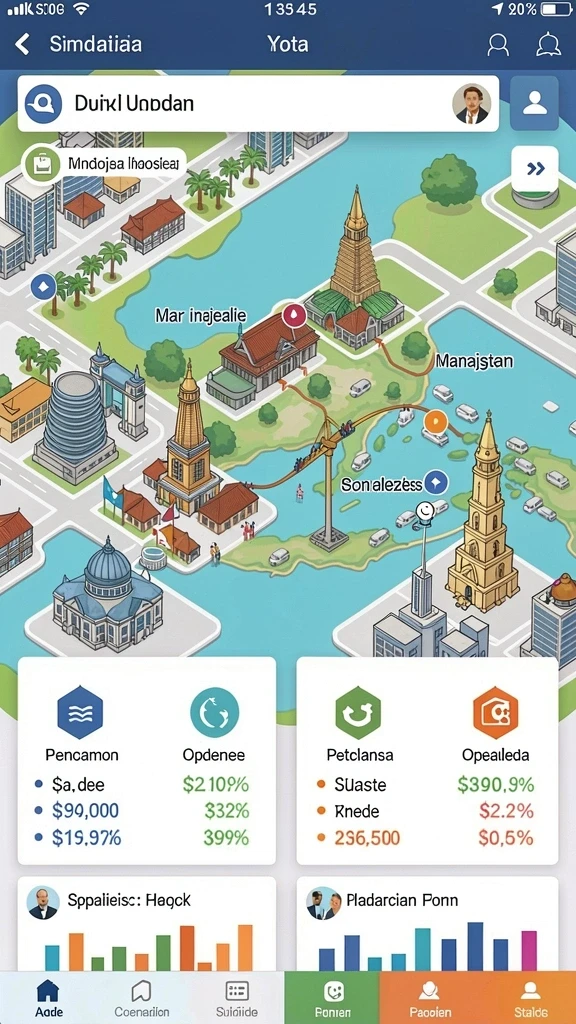Screen dimensions: 576x1024
Task: Go back using the header arrow
Action: 22,44
